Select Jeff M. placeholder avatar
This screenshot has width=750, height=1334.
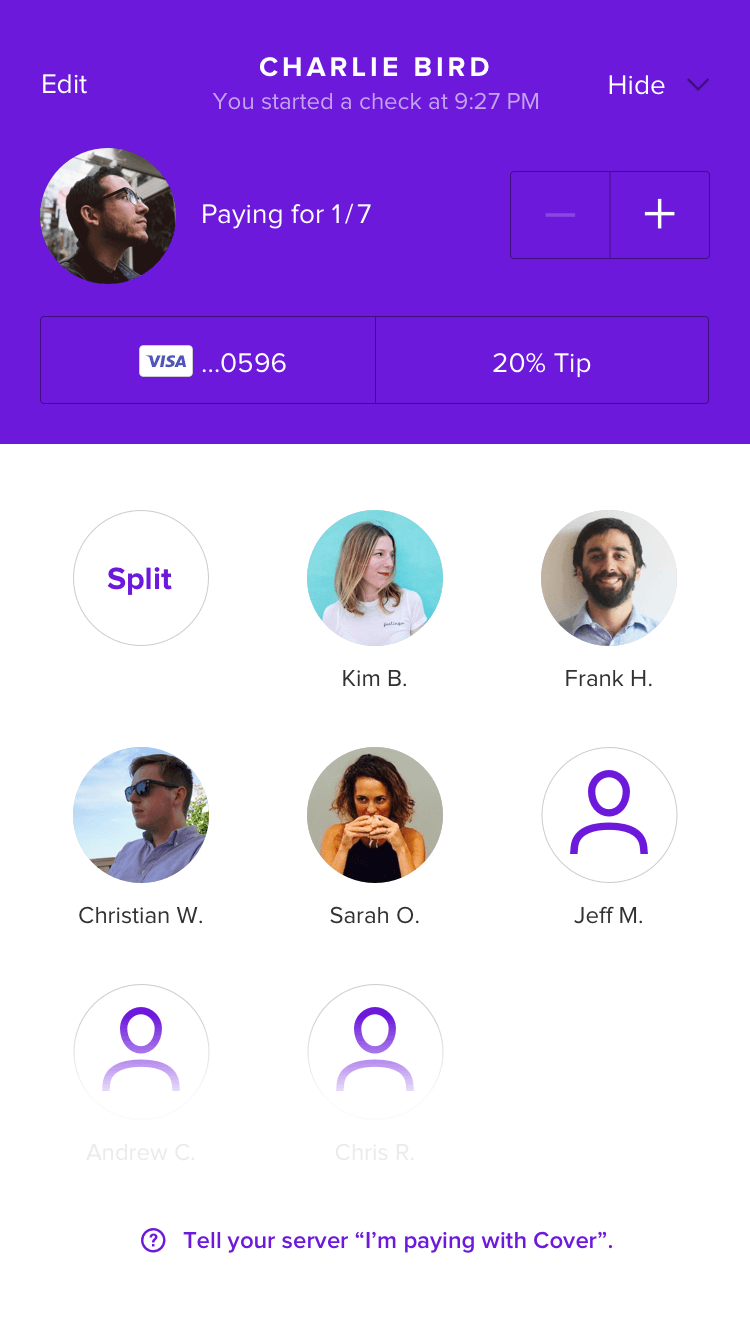pos(609,815)
